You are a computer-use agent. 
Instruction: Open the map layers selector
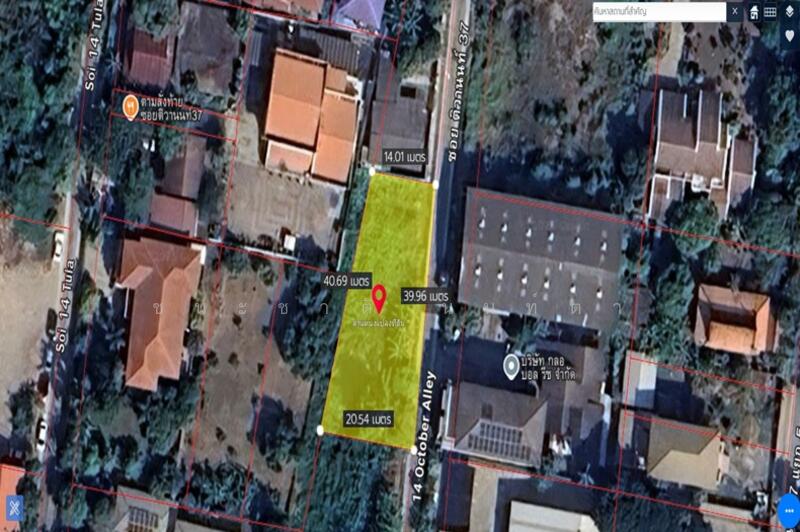point(790,11)
